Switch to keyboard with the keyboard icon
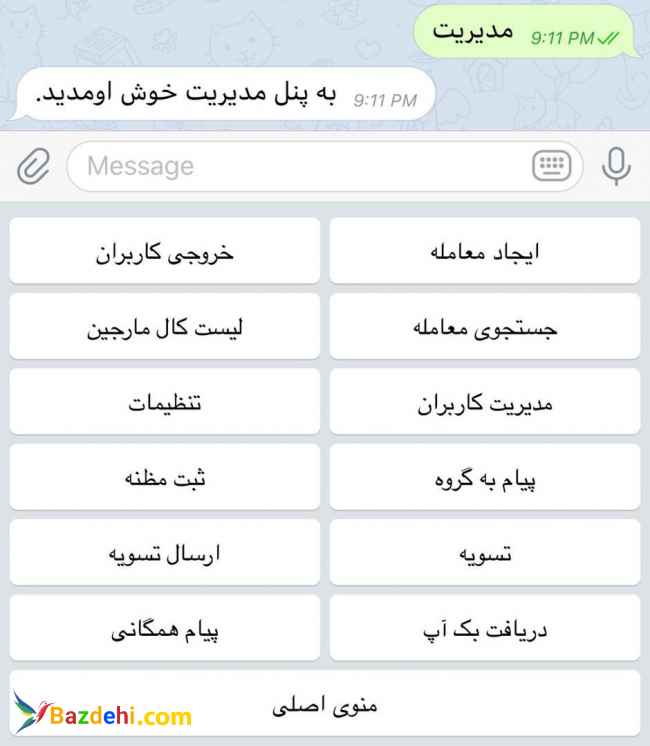This screenshot has height=746, width=650. (551, 166)
